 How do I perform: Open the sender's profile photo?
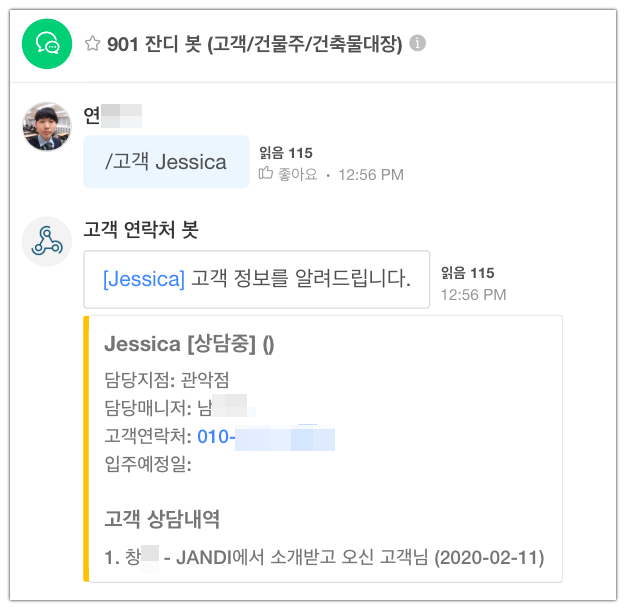[x=47, y=126]
